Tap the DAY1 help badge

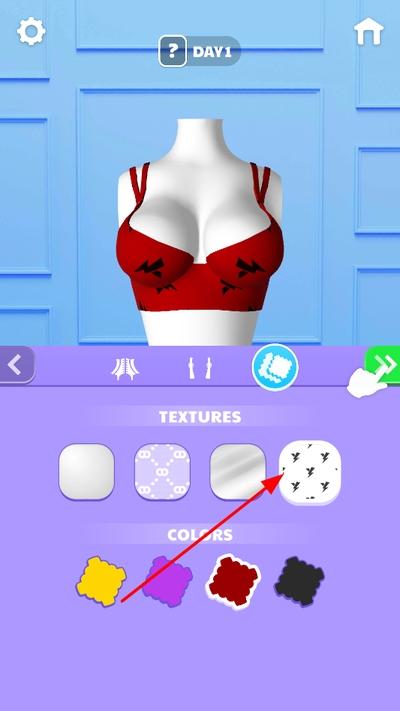pos(199,51)
